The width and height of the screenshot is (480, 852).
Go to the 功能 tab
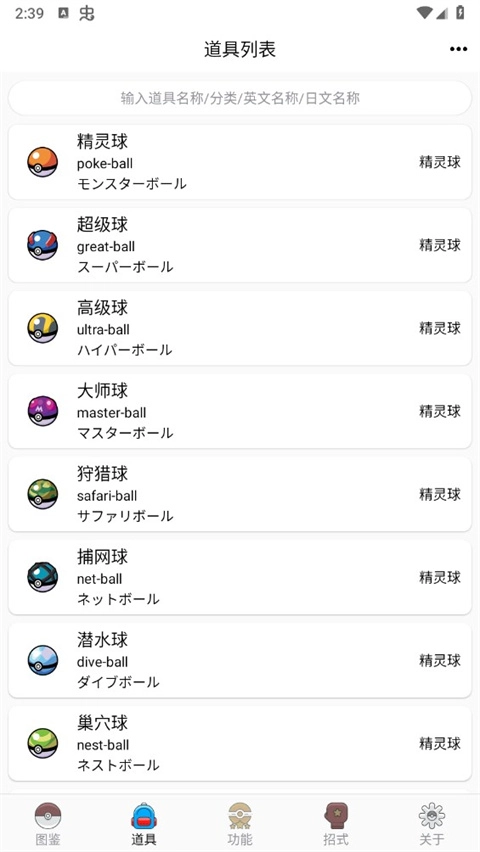pyautogui.click(x=240, y=824)
